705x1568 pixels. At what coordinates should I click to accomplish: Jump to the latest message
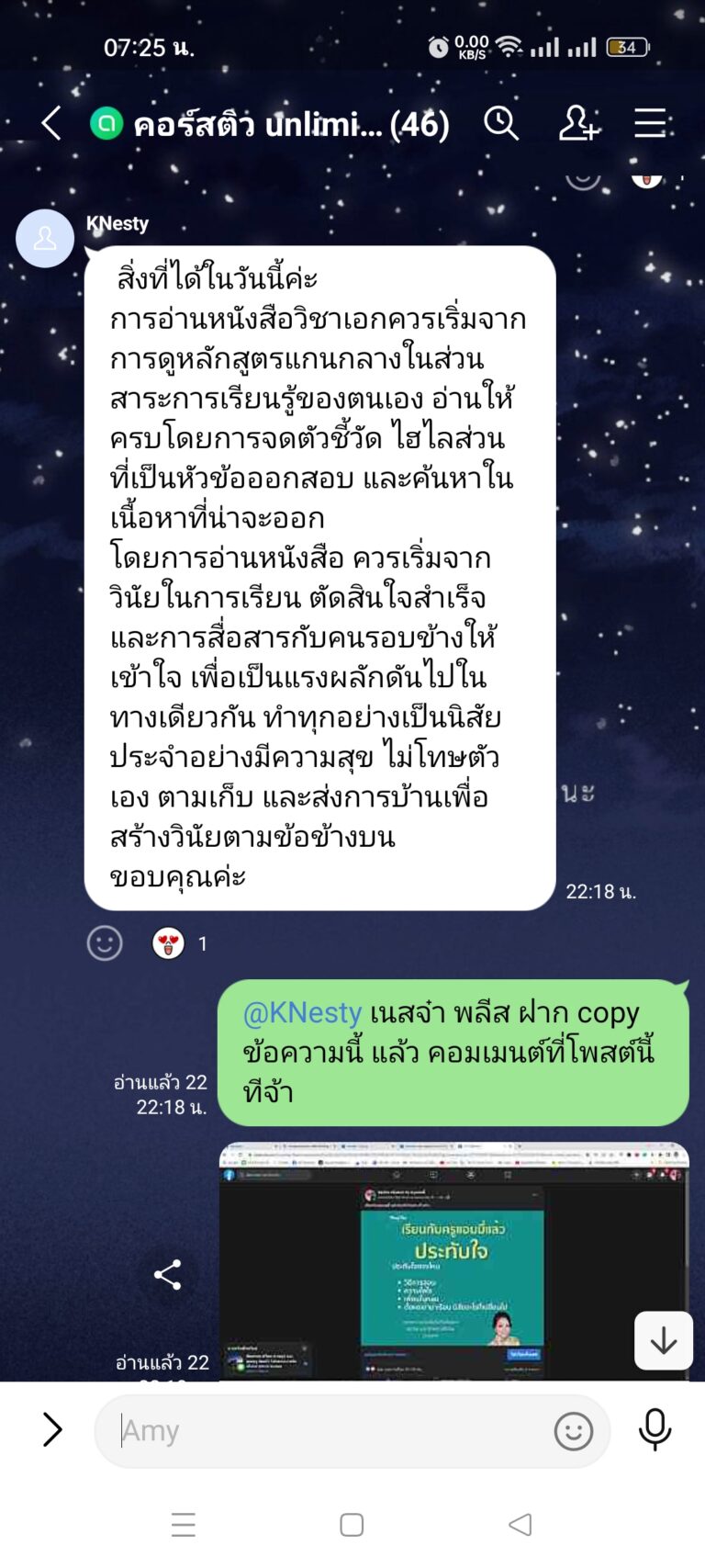663,1341
